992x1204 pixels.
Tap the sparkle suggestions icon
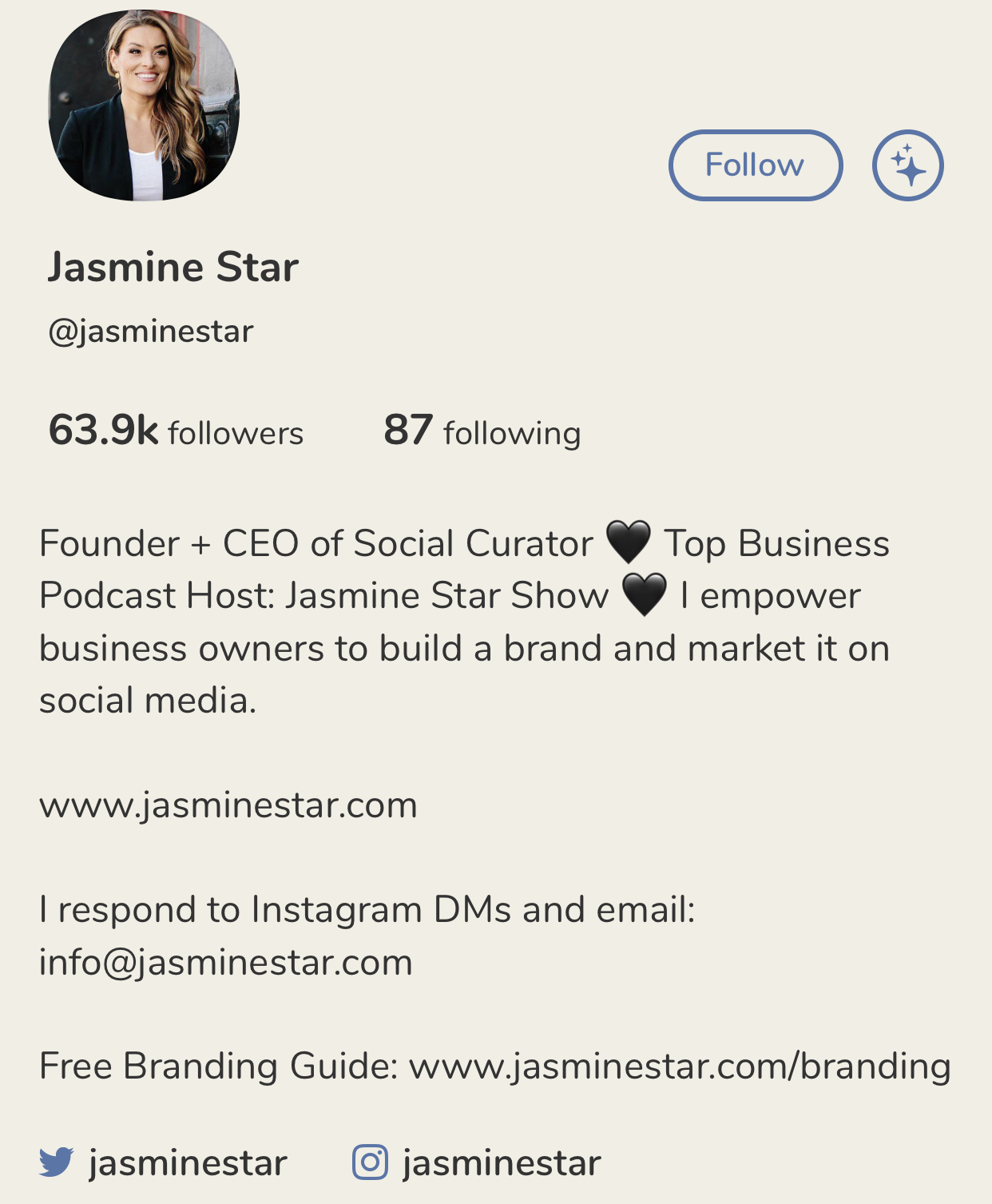click(907, 165)
